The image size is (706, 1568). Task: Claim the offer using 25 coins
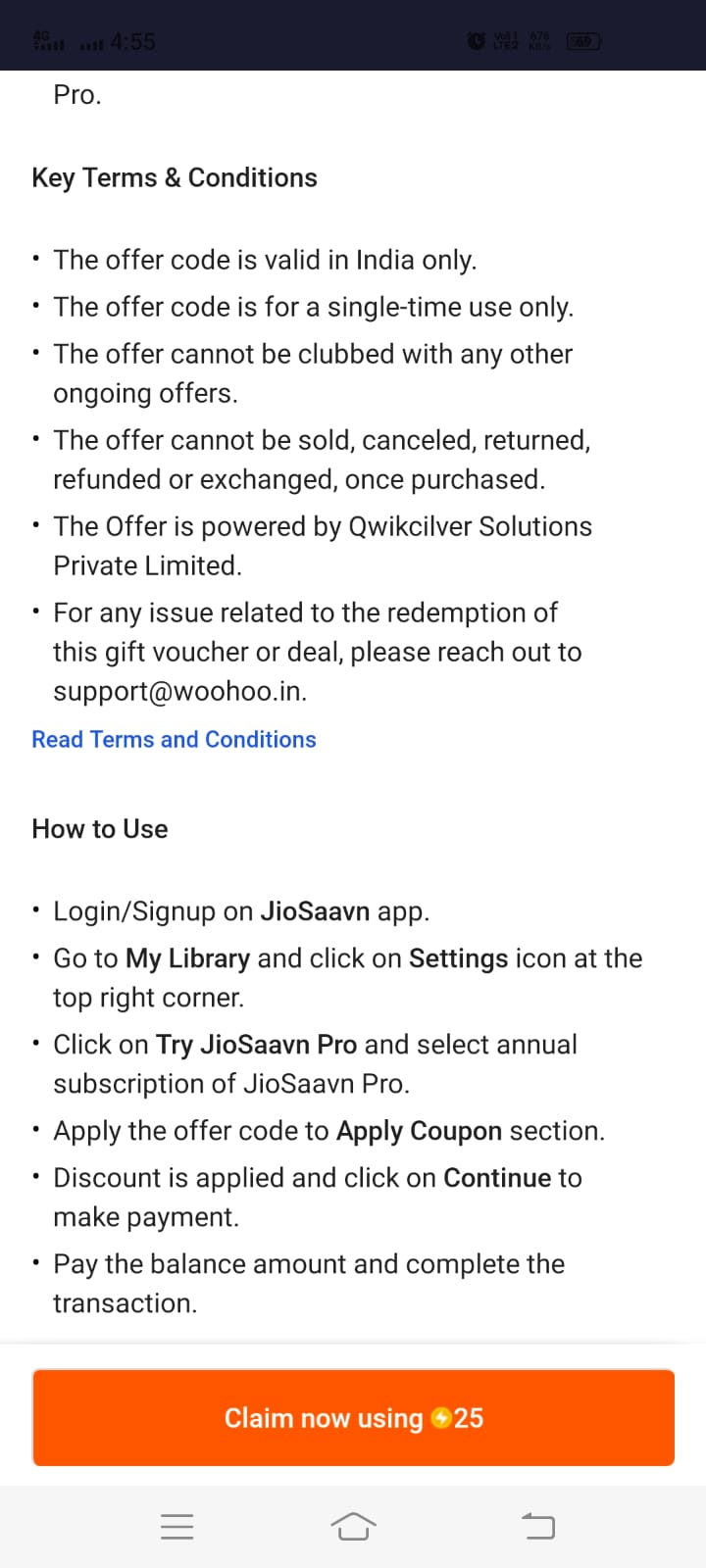click(x=353, y=1417)
